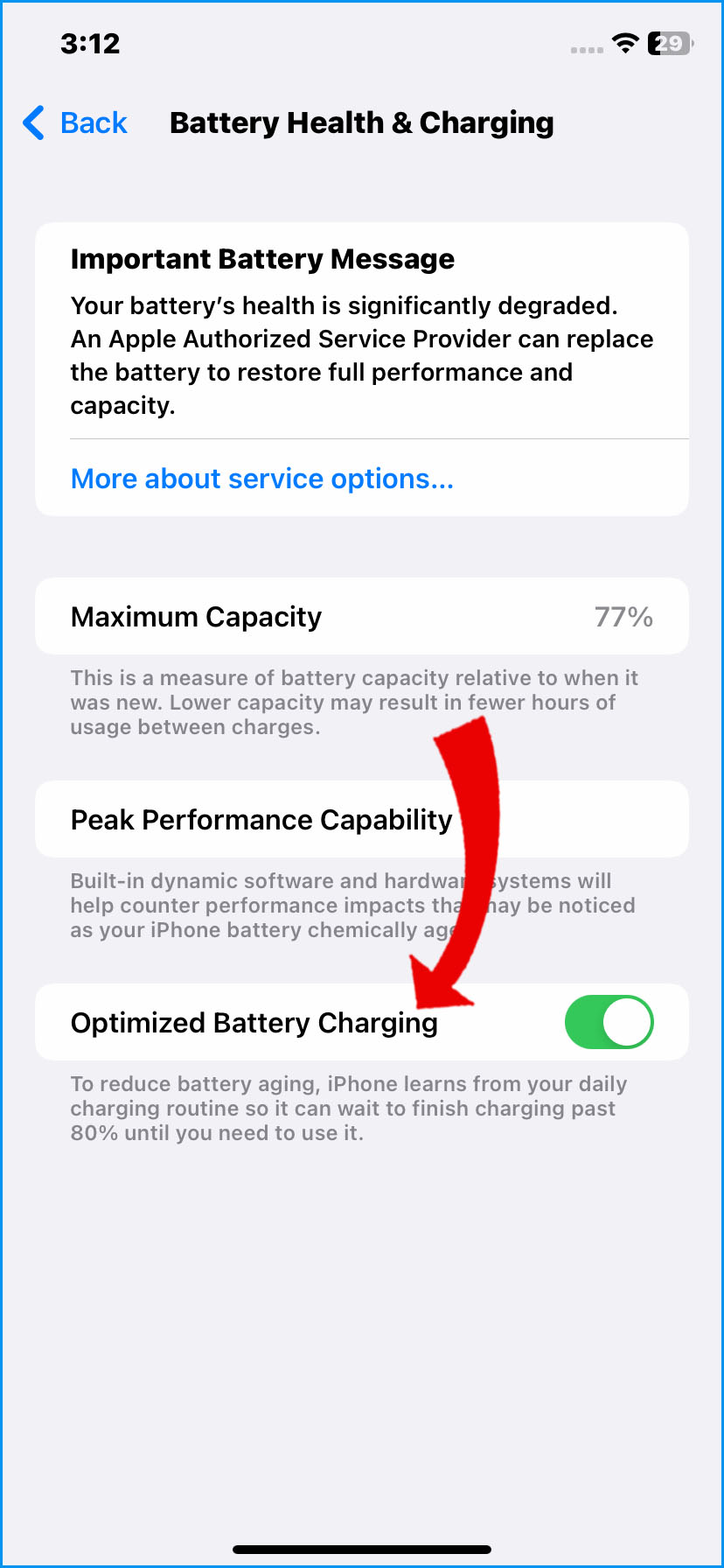The height and width of the screenshot is (1568, 724).
Task: Toggle the switch next to Optimized Battery Charging
Action: [x=609, y=1022]
